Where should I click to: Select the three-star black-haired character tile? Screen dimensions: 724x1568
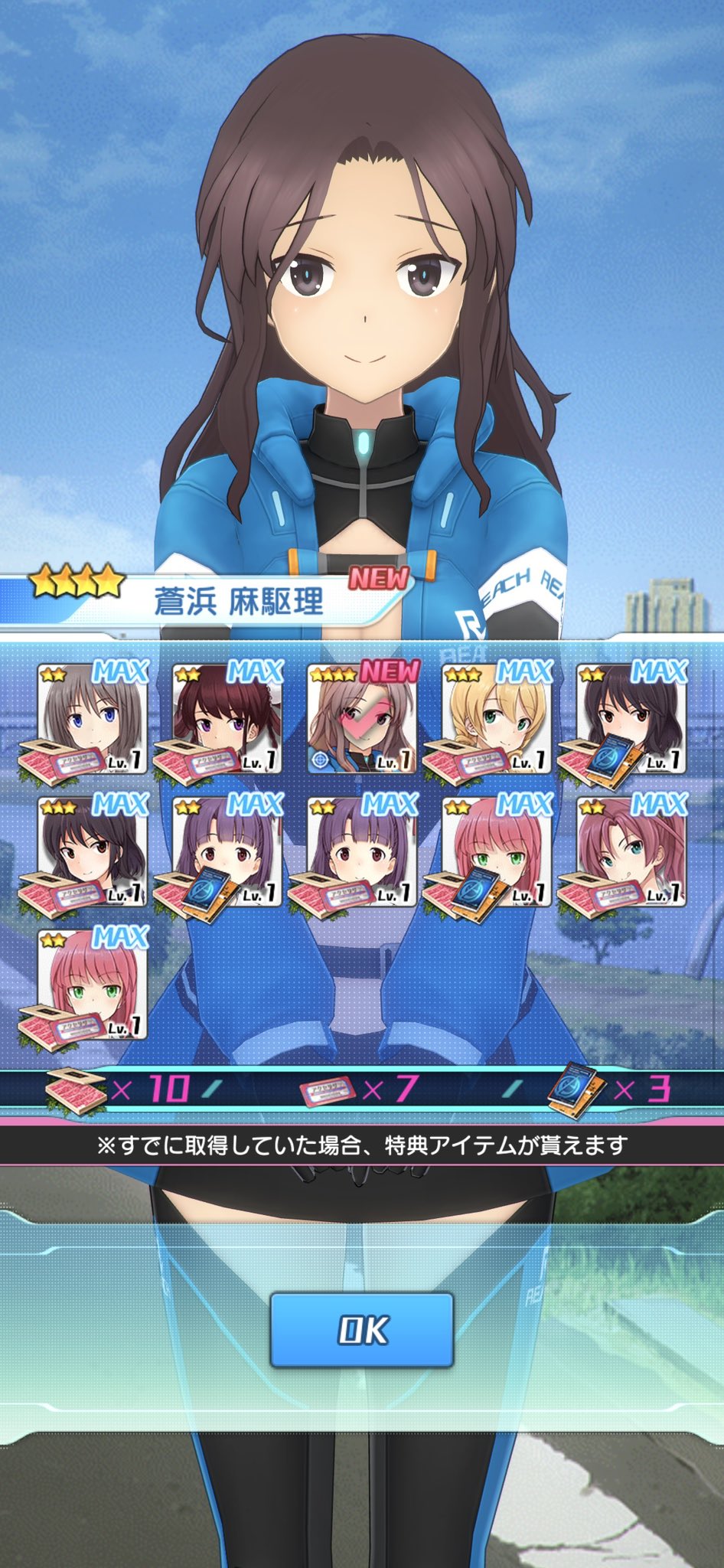pyautogui.click(x=93, y=851)
